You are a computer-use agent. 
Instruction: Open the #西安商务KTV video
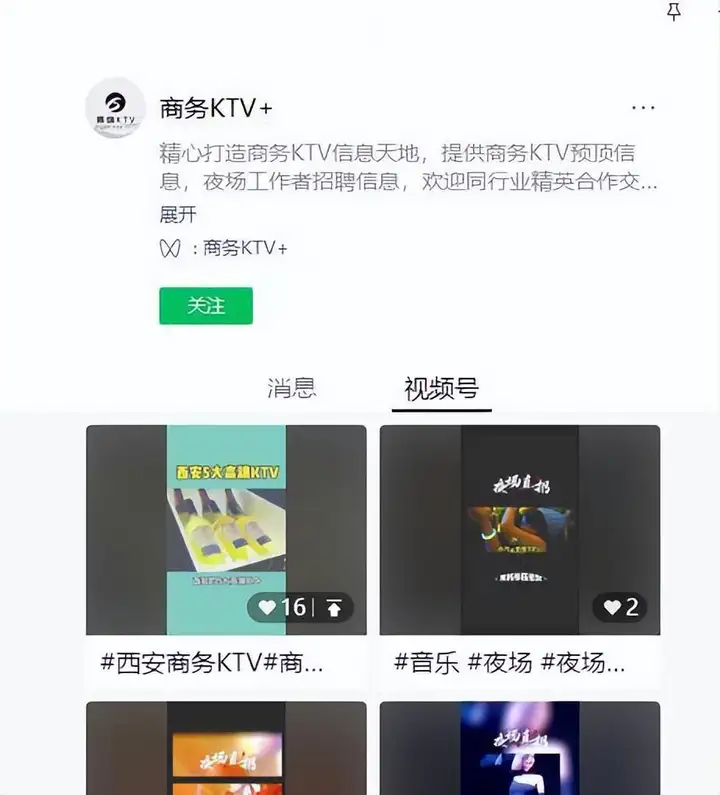coord(226,530)
